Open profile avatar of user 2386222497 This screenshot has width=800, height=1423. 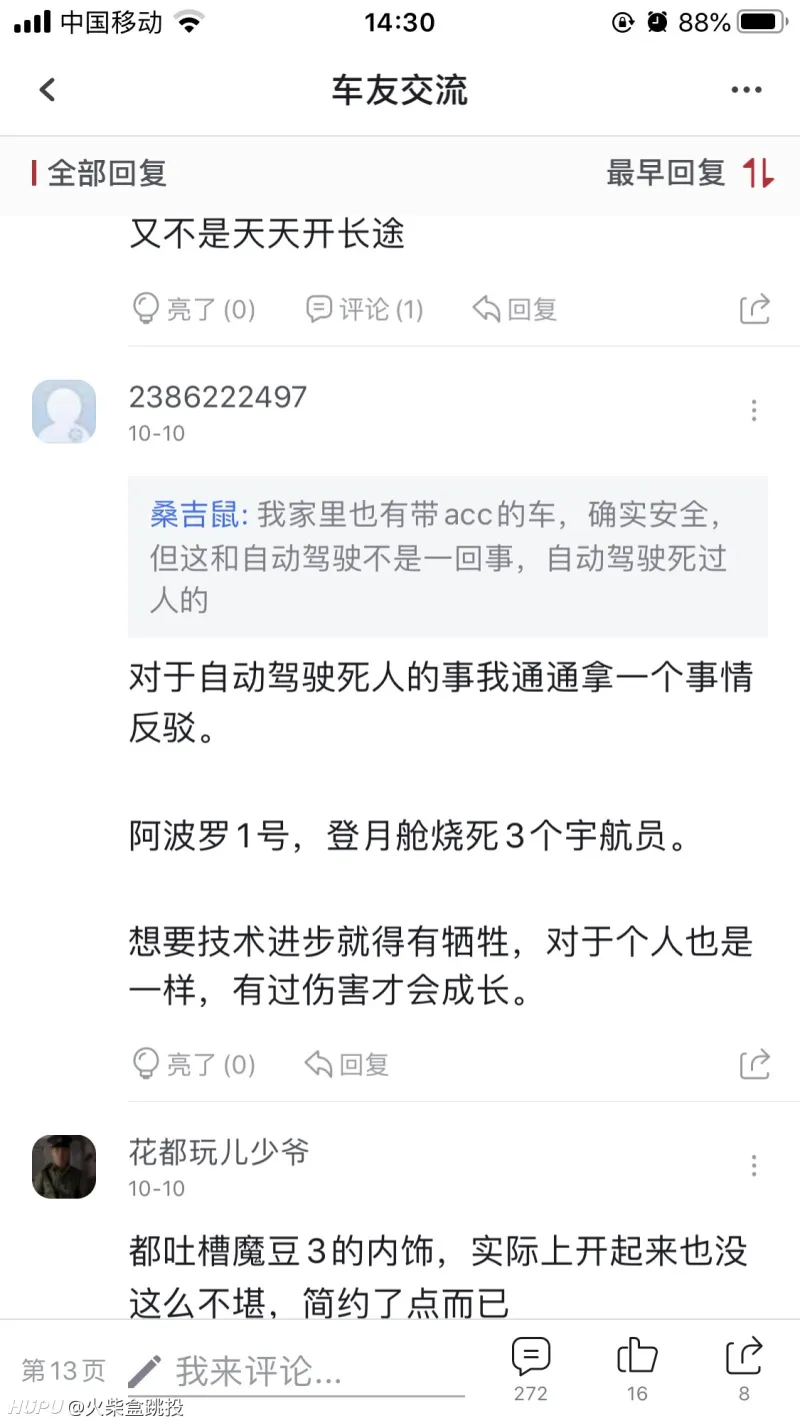[64, 411]
